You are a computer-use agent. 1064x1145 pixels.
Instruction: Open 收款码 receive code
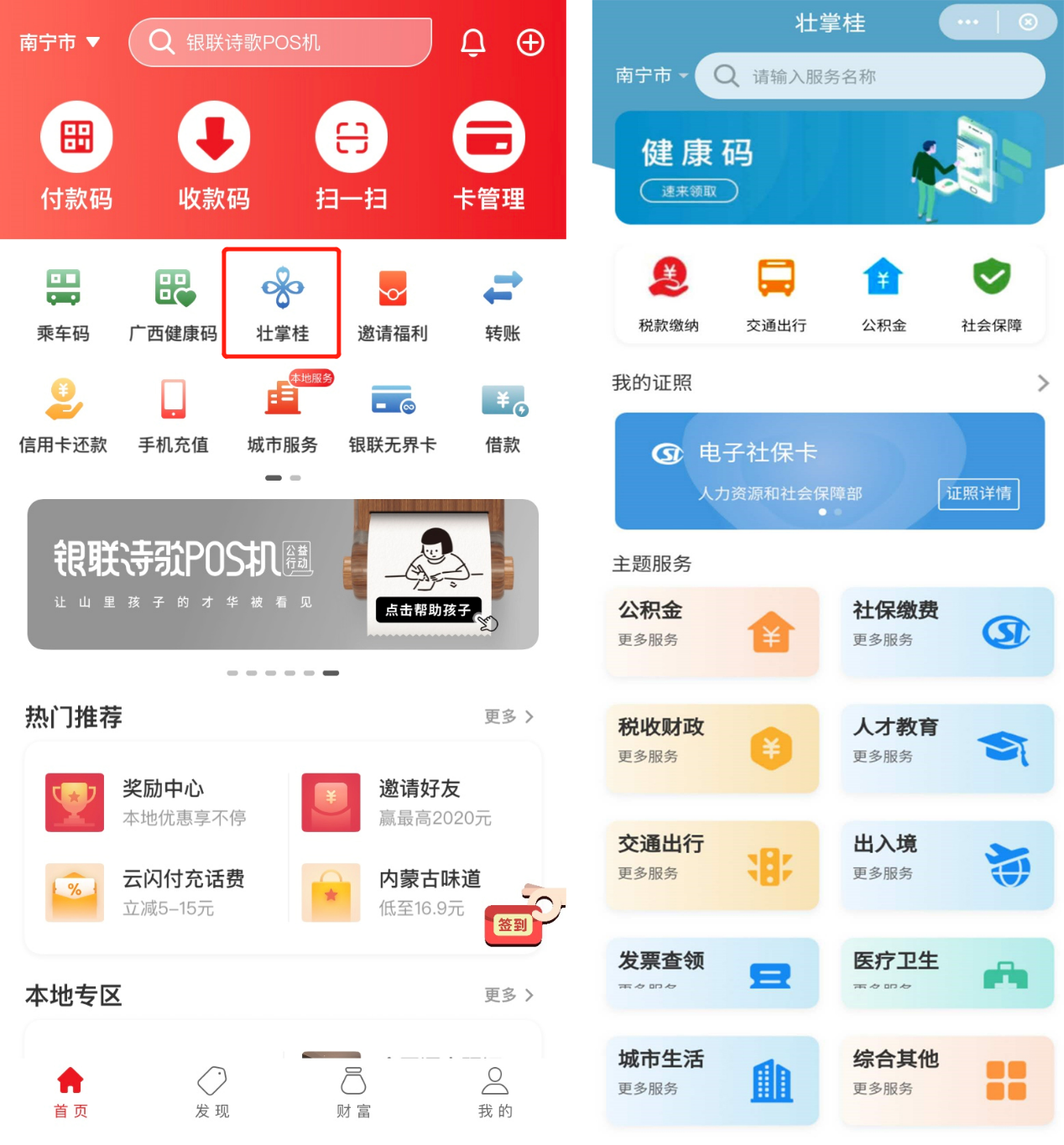click(214, 155)
